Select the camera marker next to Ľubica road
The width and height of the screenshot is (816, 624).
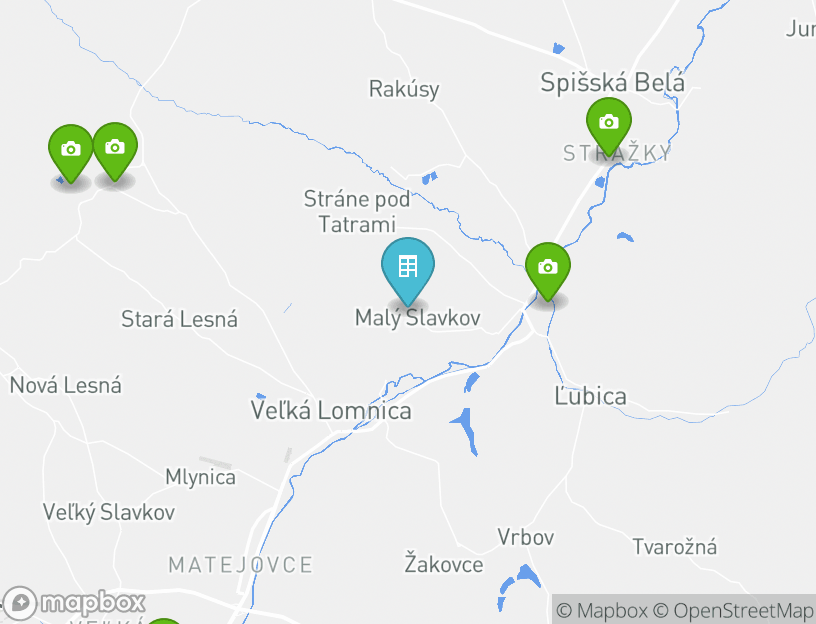click(x=547, y=268)
